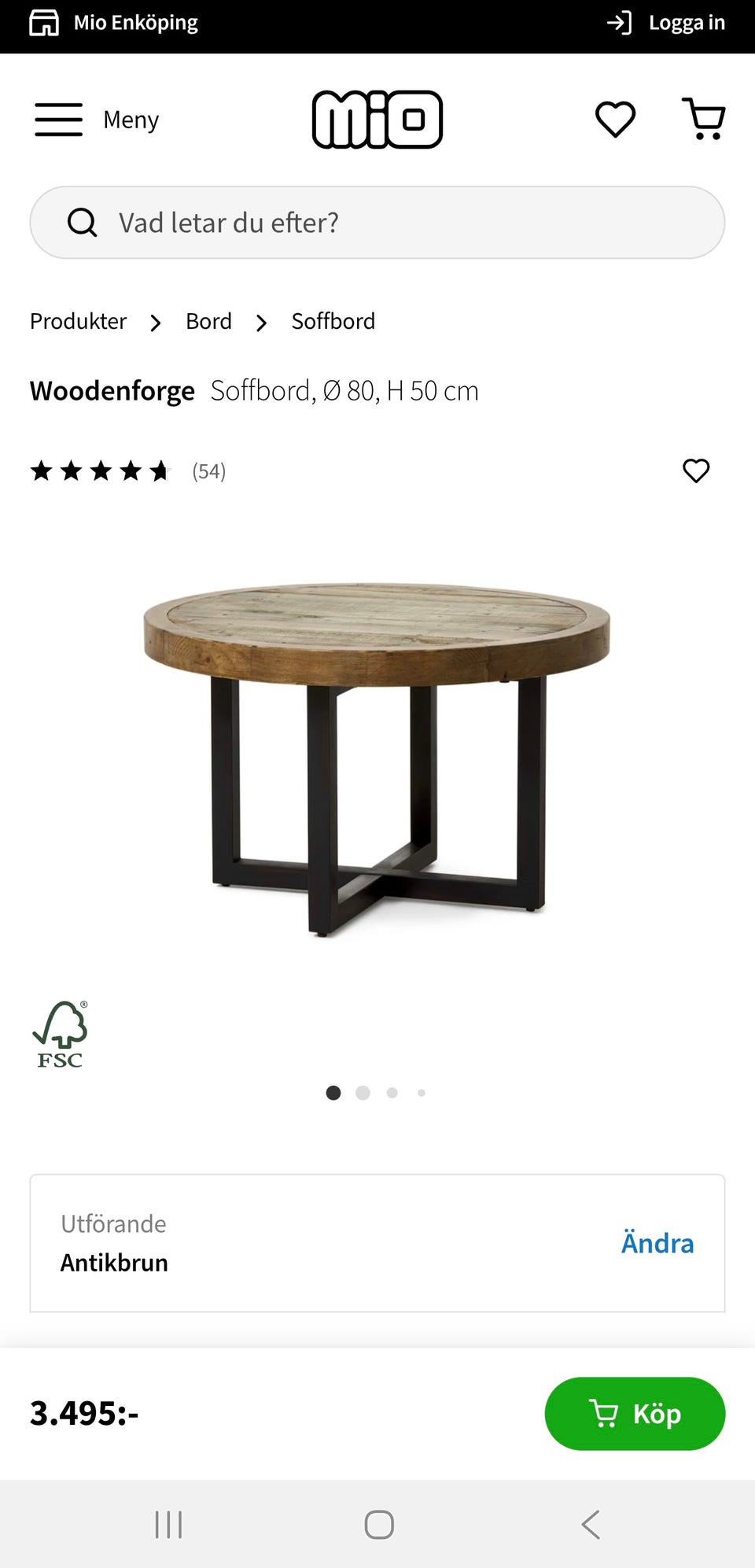Image resolution: width=755 pixels, height=1568 pixels.
Task: Tap Ändra to change Utförande
Action: (657, 1243)
